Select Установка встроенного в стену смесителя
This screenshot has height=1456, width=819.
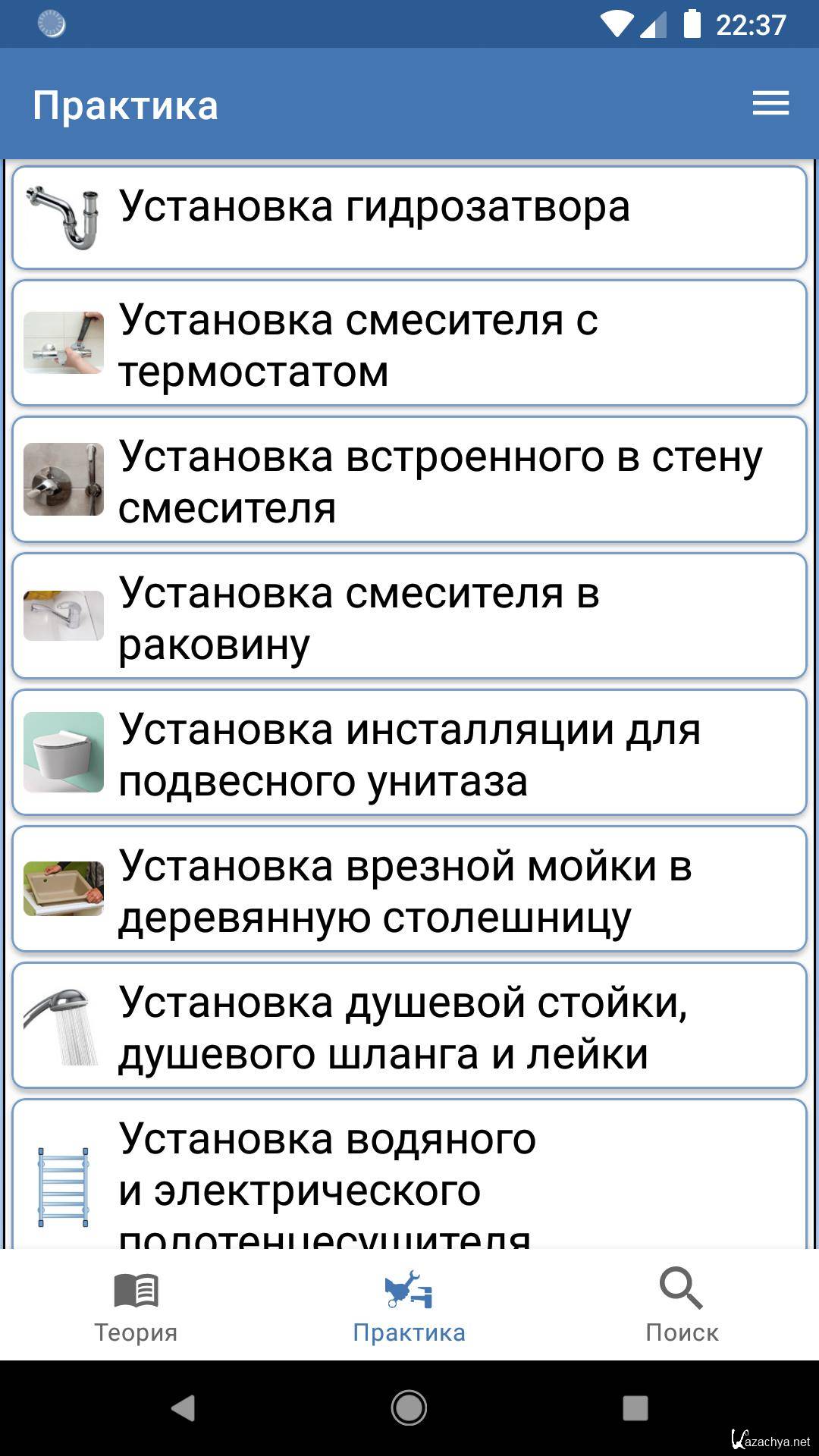click(409, 480)
